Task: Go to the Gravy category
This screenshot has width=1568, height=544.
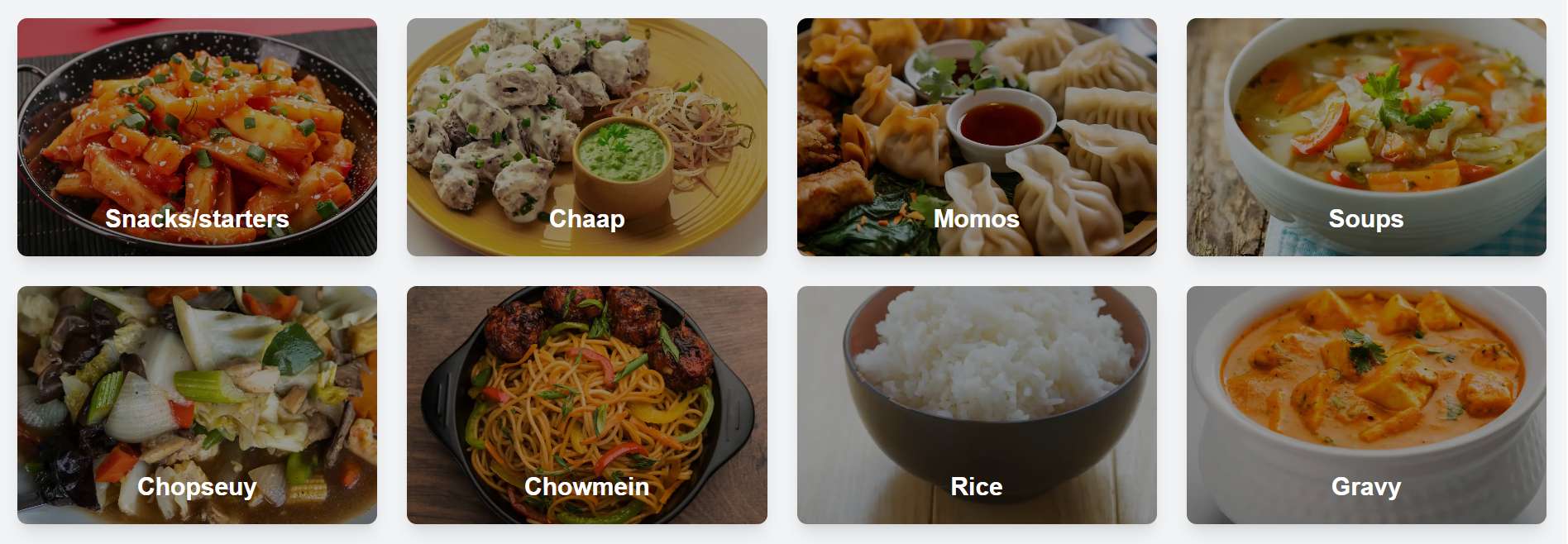Action: 1365,405
